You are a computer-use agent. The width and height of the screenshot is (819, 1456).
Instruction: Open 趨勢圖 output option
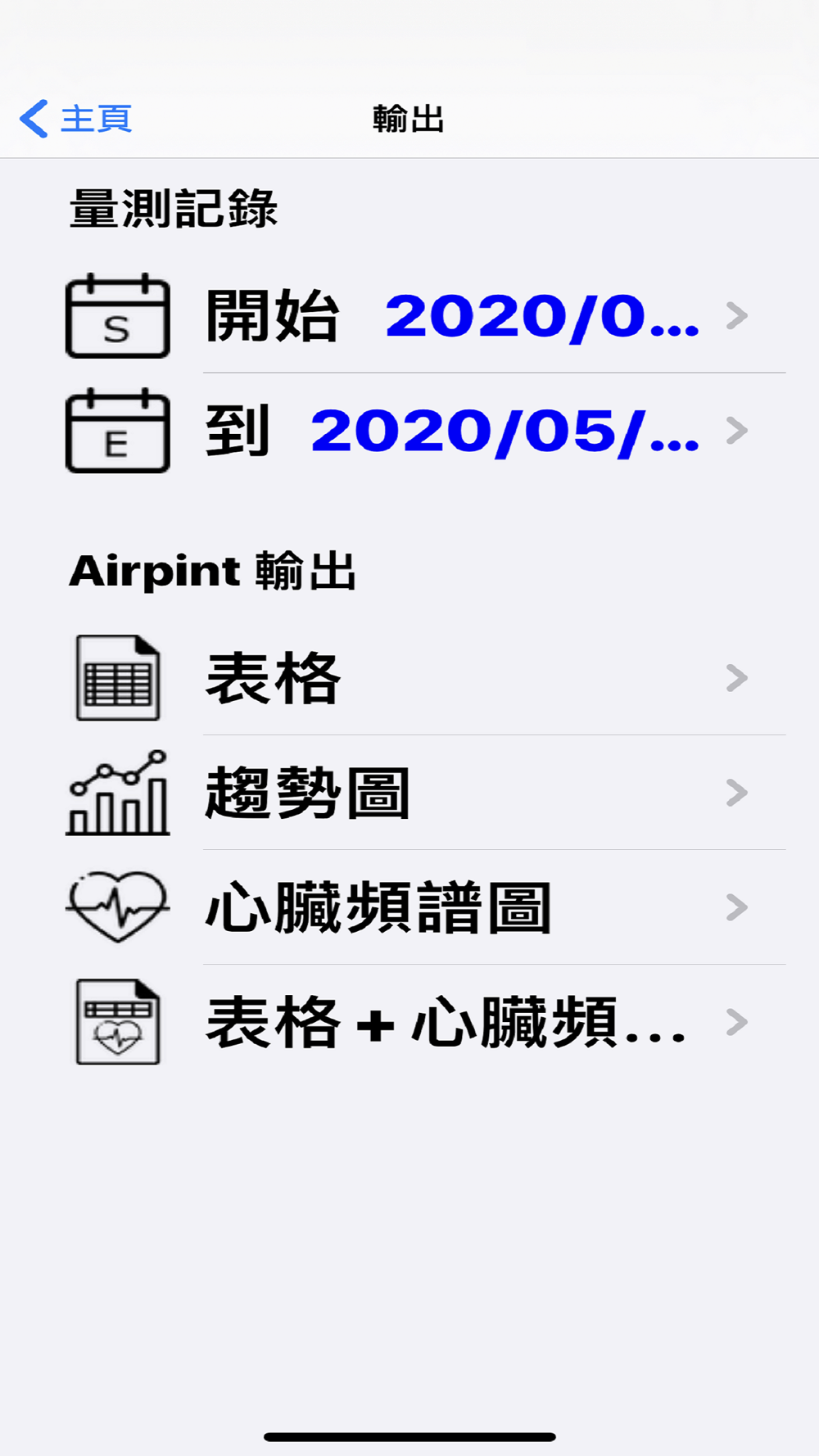point(426,793)
